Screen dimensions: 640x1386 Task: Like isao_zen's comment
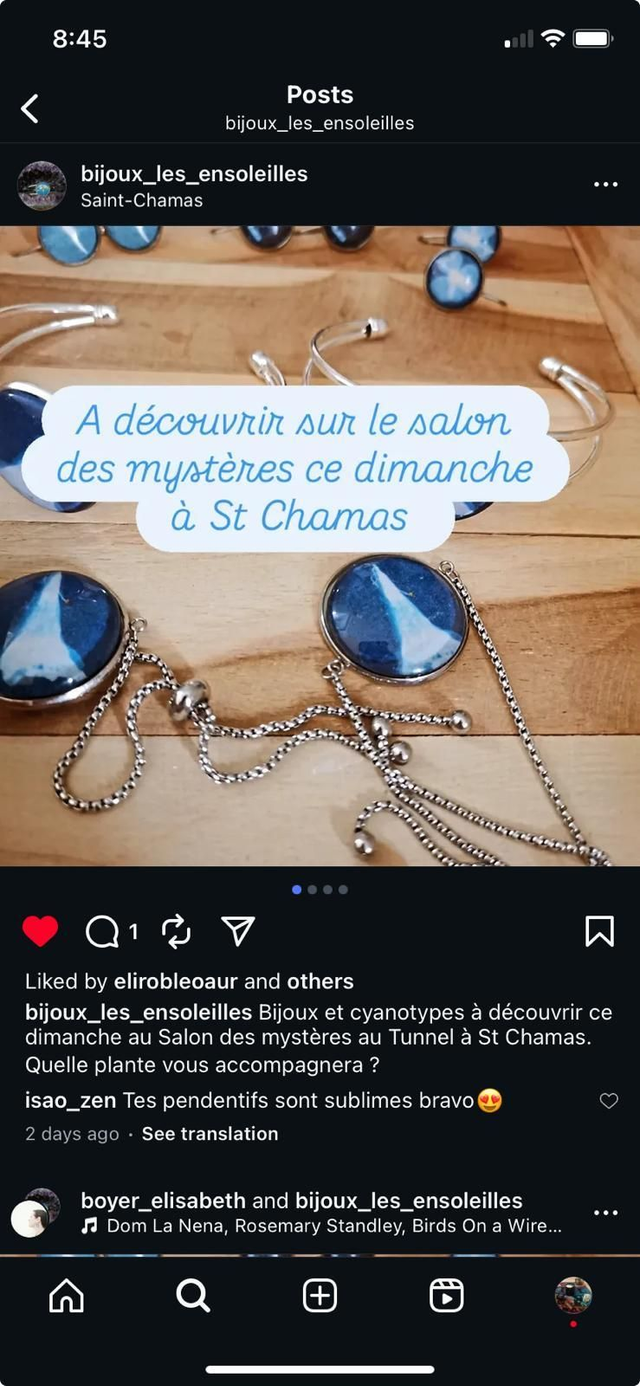pos(608,1101)
